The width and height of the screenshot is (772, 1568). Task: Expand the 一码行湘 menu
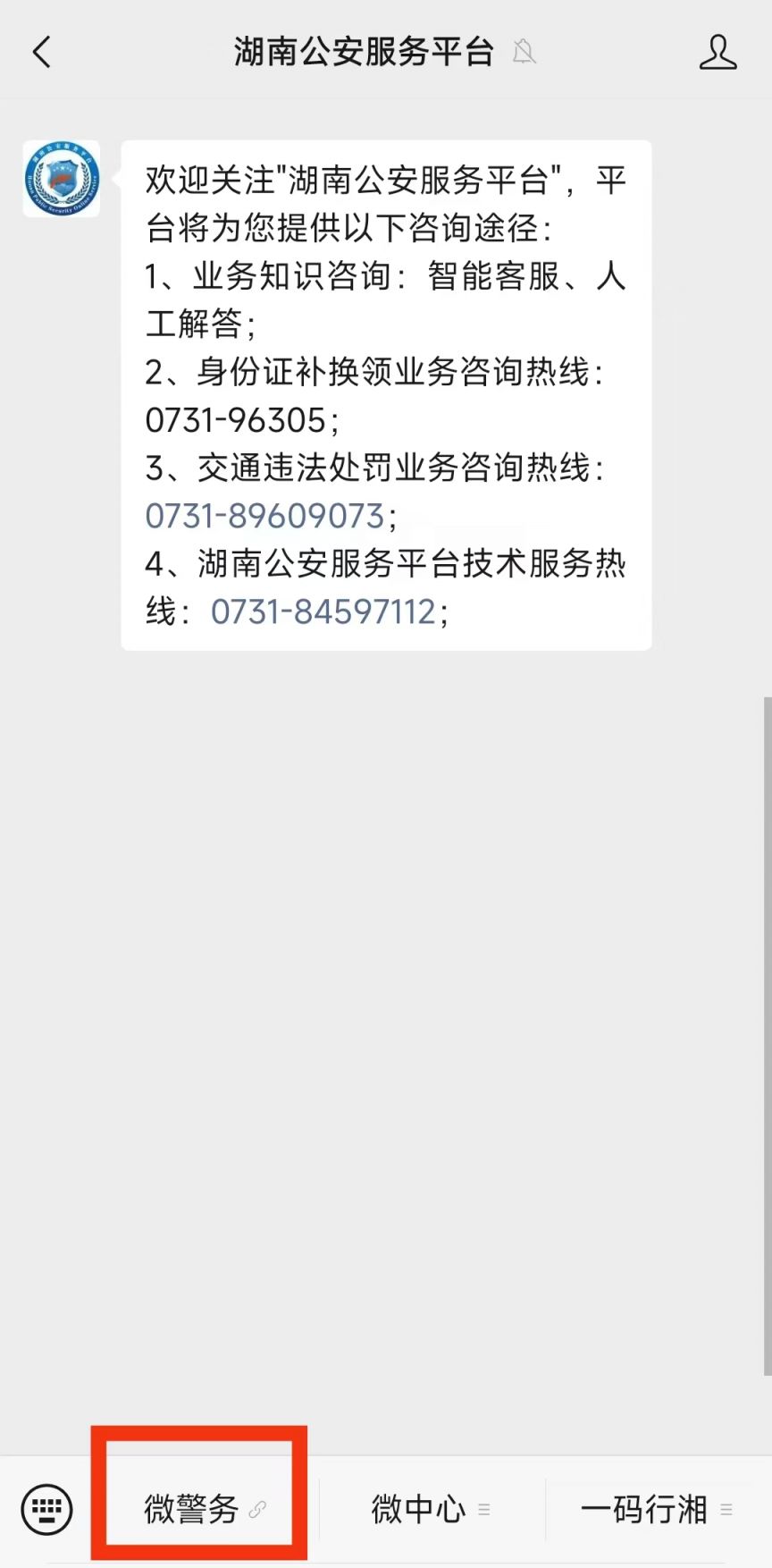coord(657,1509)
